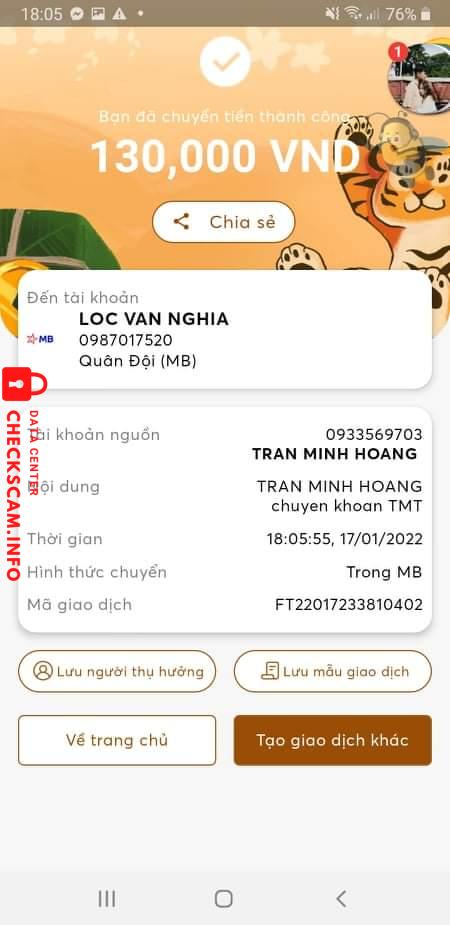The image size is (450, 925).
Task: Save template with Lưu mẫu giao dịch
Action: point(333,671)
